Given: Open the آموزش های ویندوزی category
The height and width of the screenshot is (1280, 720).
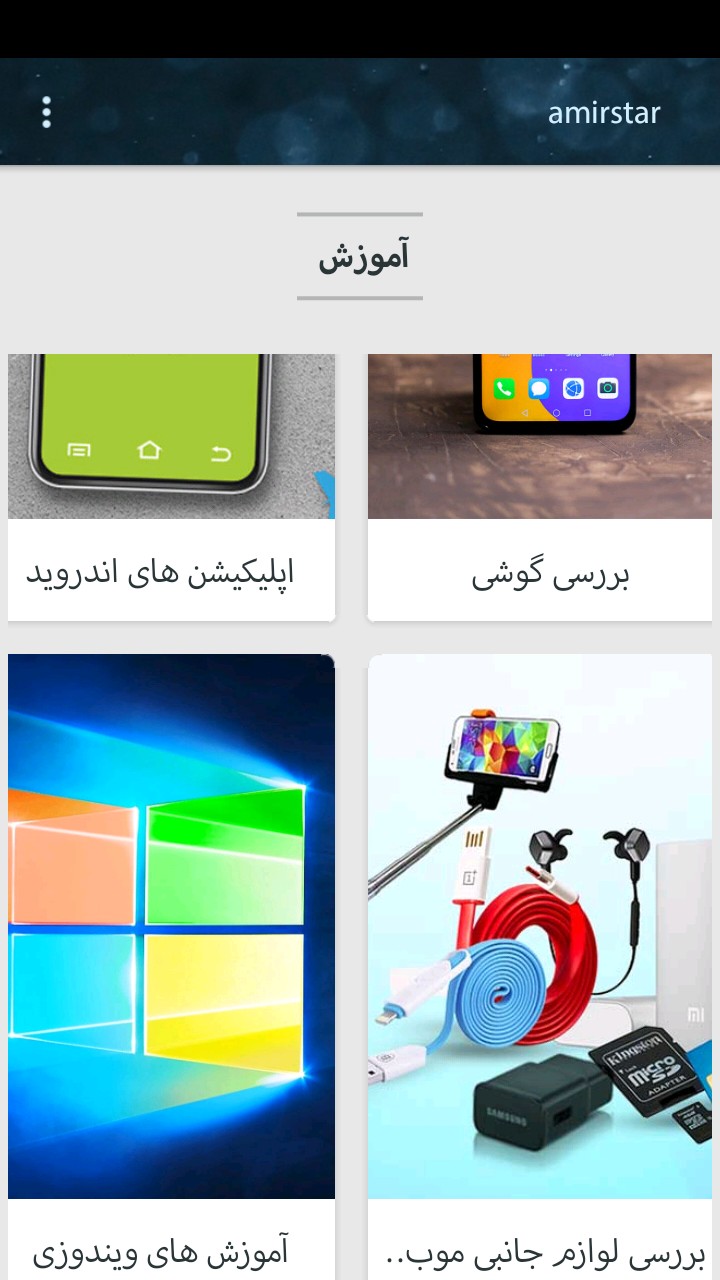Looking at the screenshot, I should tap(171, 950).
